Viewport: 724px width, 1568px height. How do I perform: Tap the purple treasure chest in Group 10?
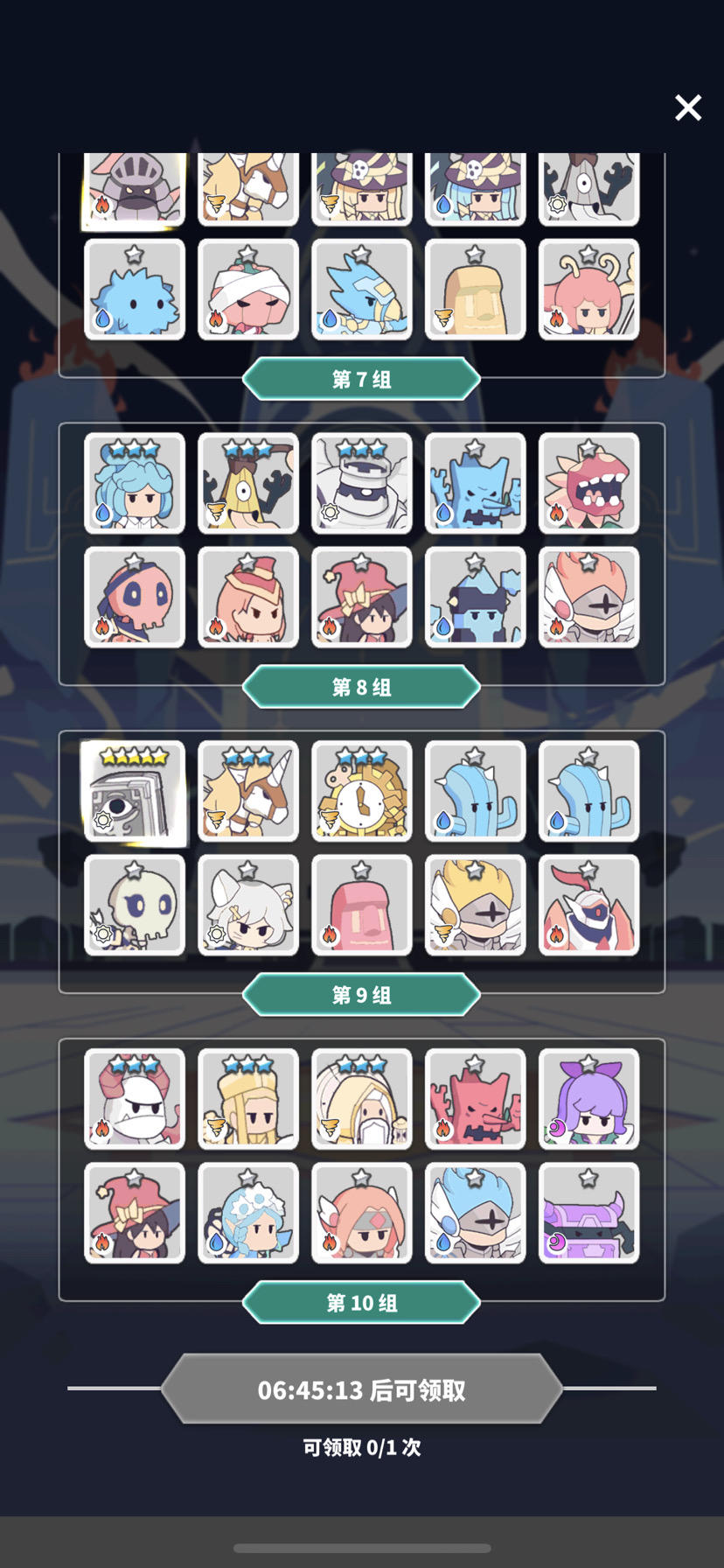pyautogui.click(x=588, y=1212)
